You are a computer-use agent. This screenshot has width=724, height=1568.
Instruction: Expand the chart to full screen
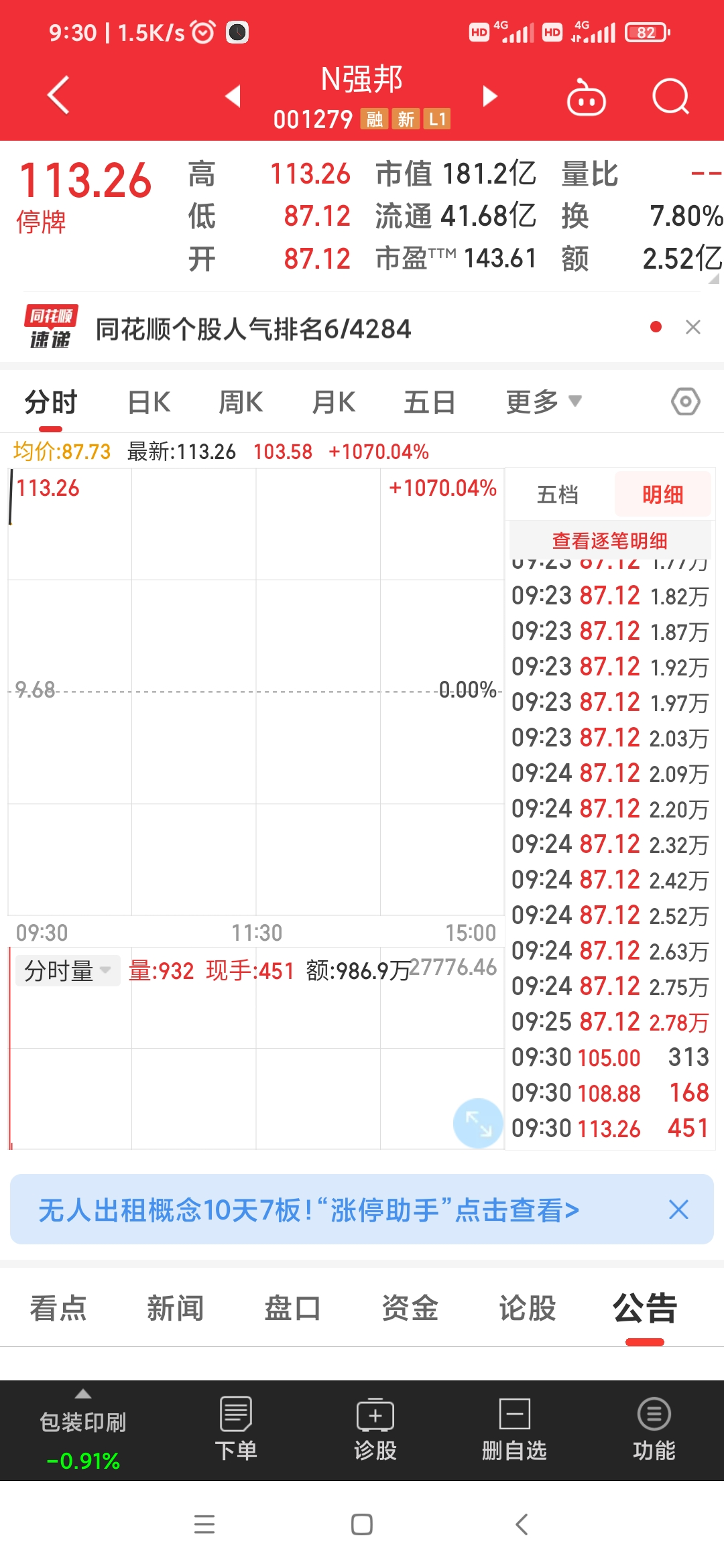478,1123
